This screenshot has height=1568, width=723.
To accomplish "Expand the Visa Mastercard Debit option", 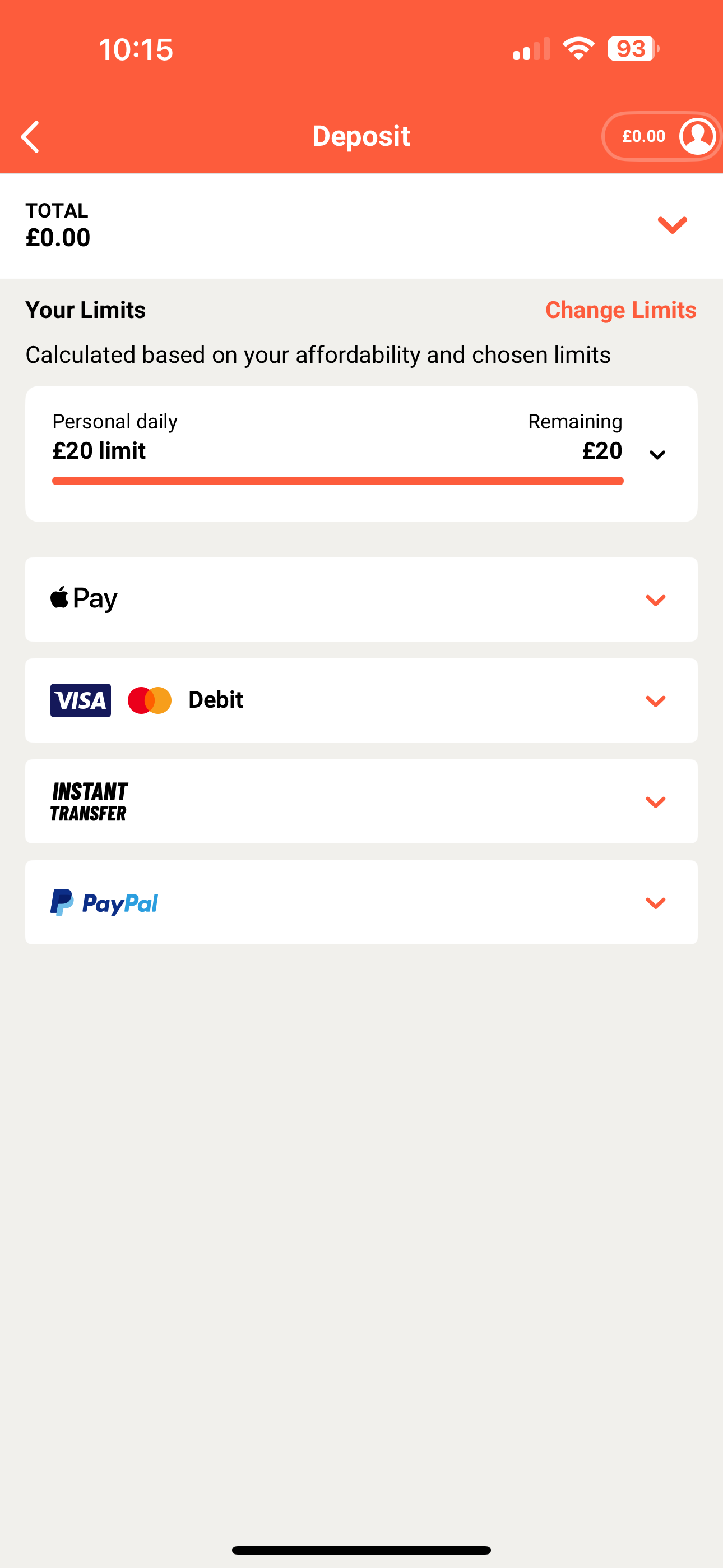I will click(655, 700).
